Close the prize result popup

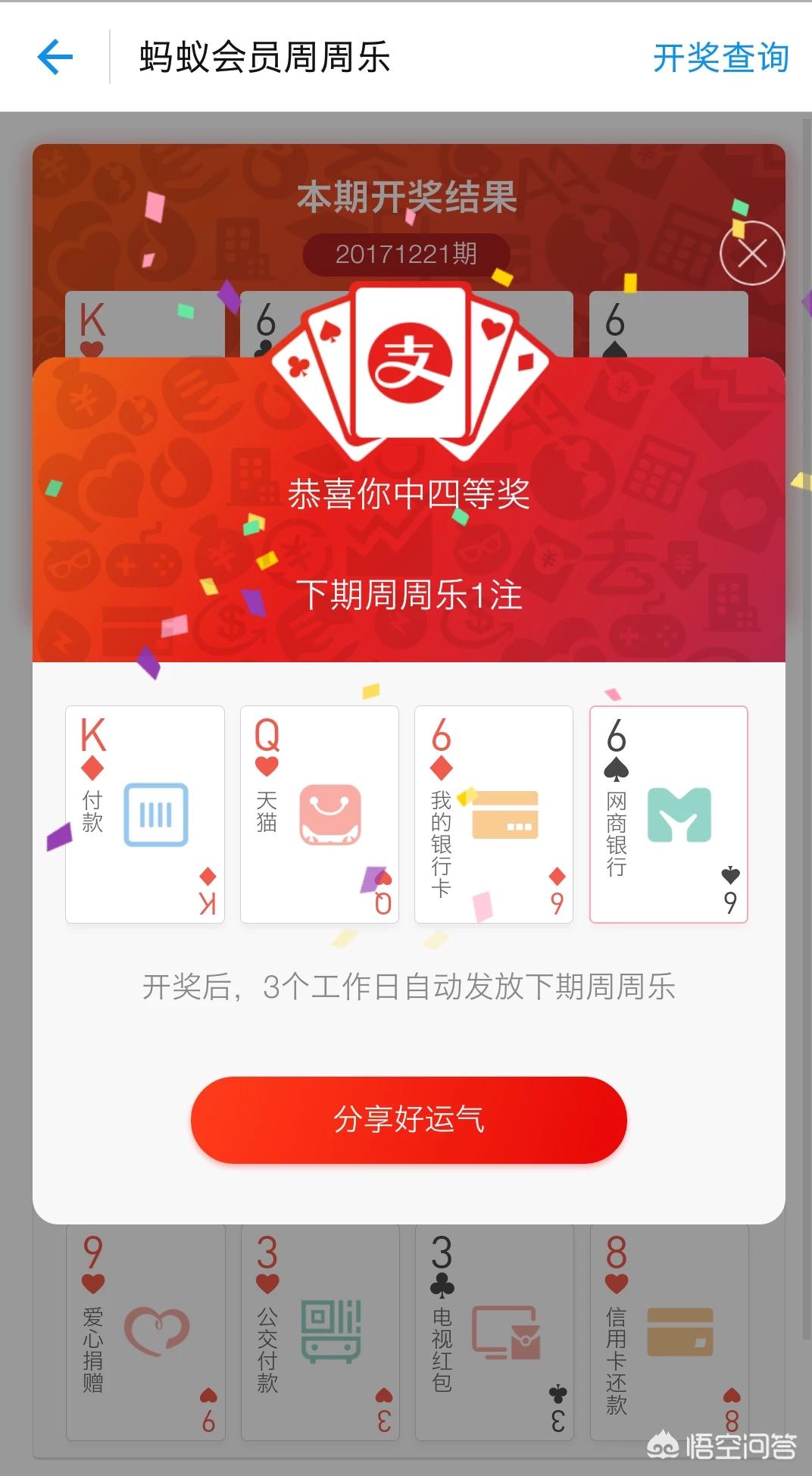pyautogui.click(x=751, y=253)
